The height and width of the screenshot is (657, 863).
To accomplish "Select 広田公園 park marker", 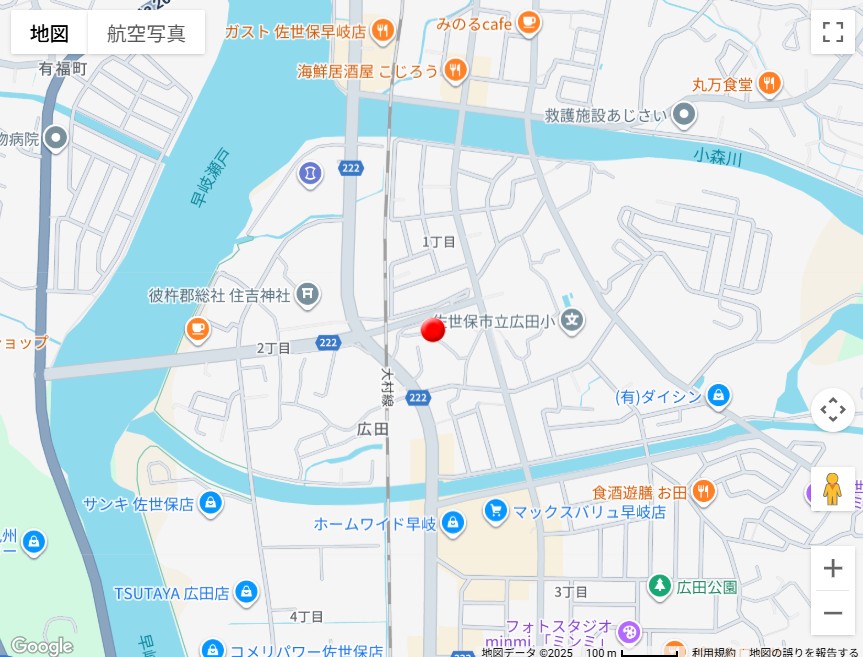I will [x=659, y=585].
